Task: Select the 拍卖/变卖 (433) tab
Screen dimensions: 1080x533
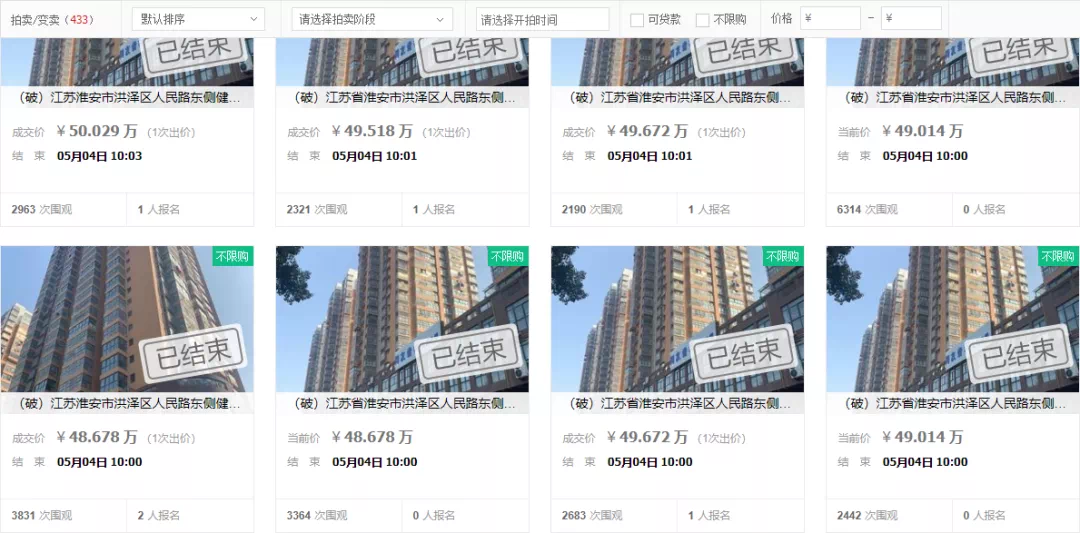Action: pyautogui.click(x=51, y=19)
